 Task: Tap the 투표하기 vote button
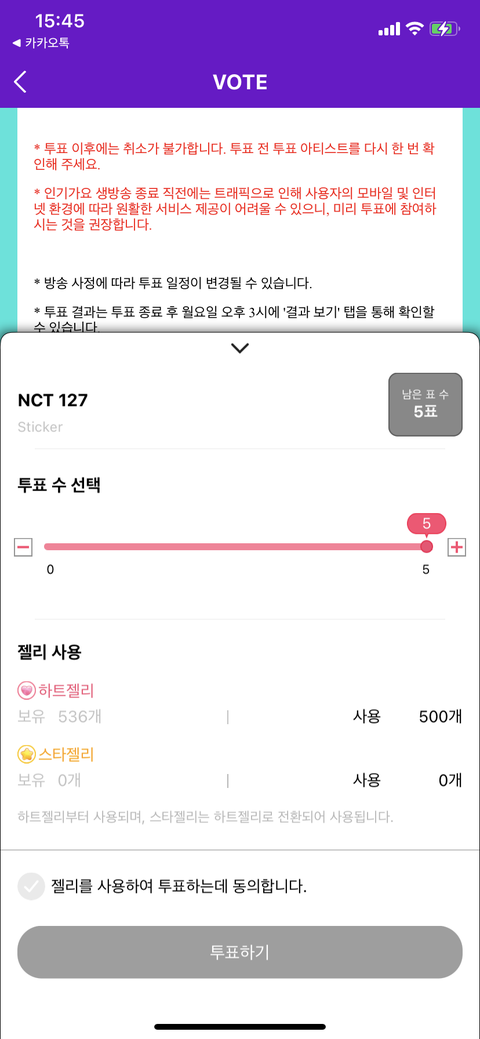[x=239, y=952]
